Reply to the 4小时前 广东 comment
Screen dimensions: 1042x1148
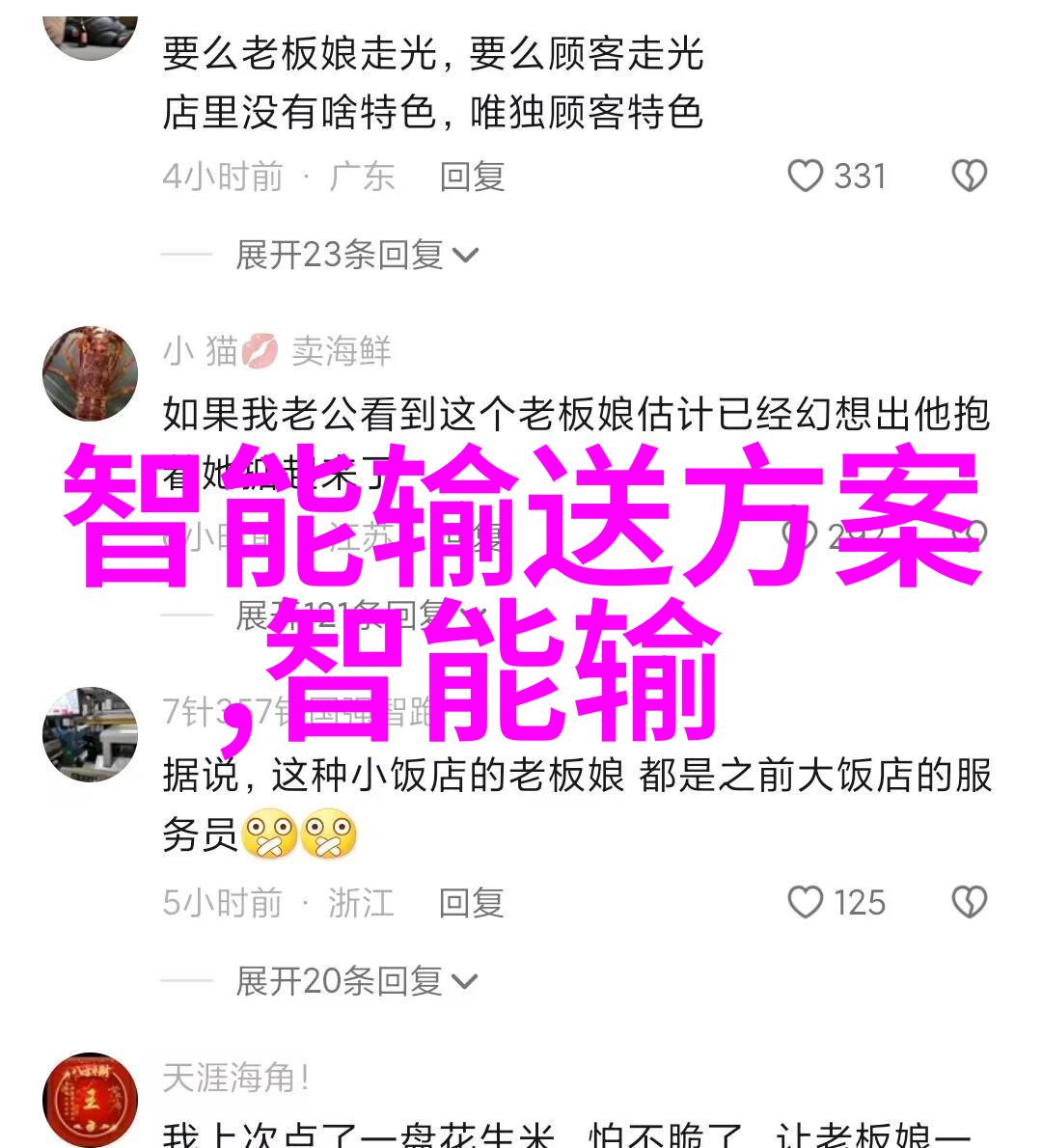[x=472, y=177]
